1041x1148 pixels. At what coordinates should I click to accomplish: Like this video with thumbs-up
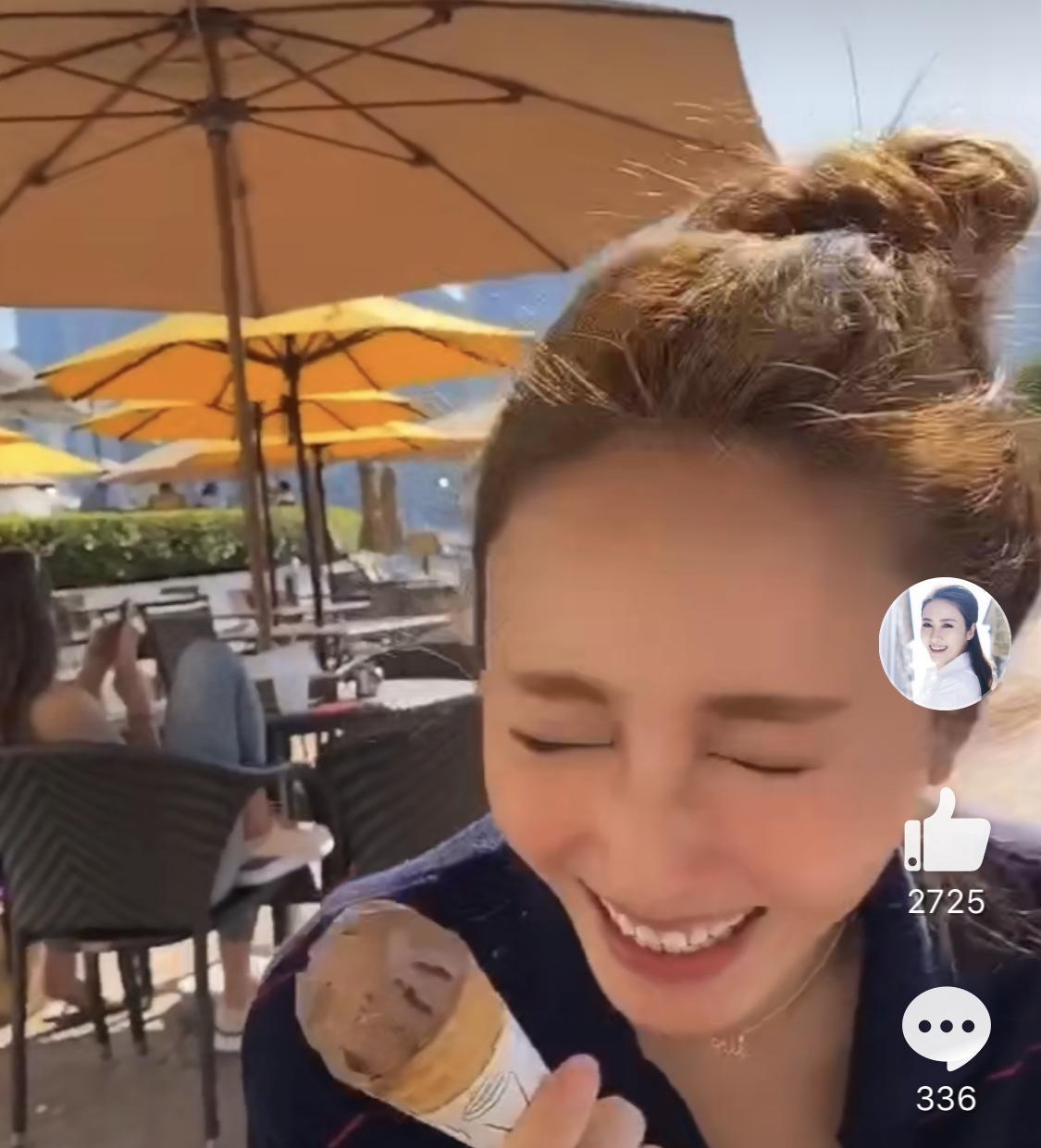coord(947,830)
